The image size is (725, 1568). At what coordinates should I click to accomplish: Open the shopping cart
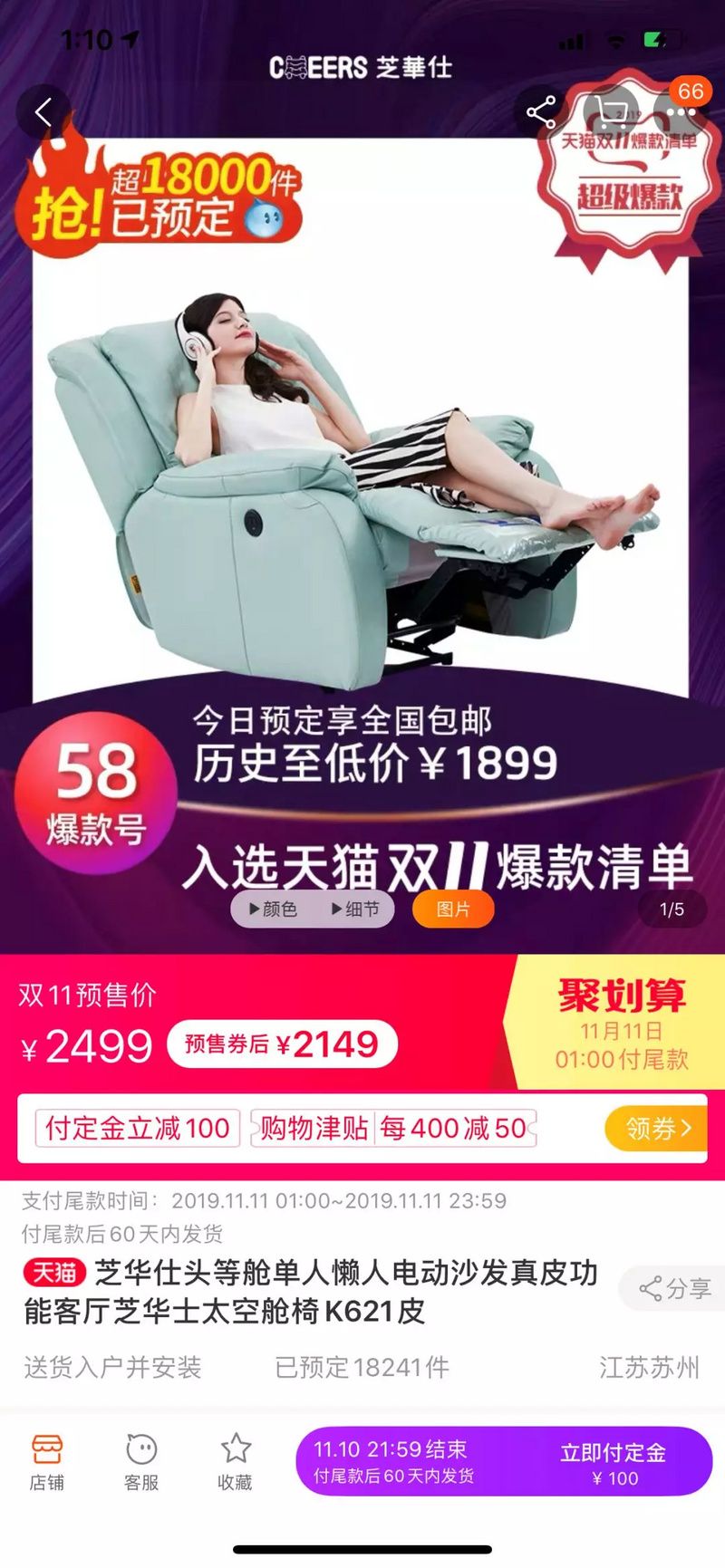tap(612, 112)
